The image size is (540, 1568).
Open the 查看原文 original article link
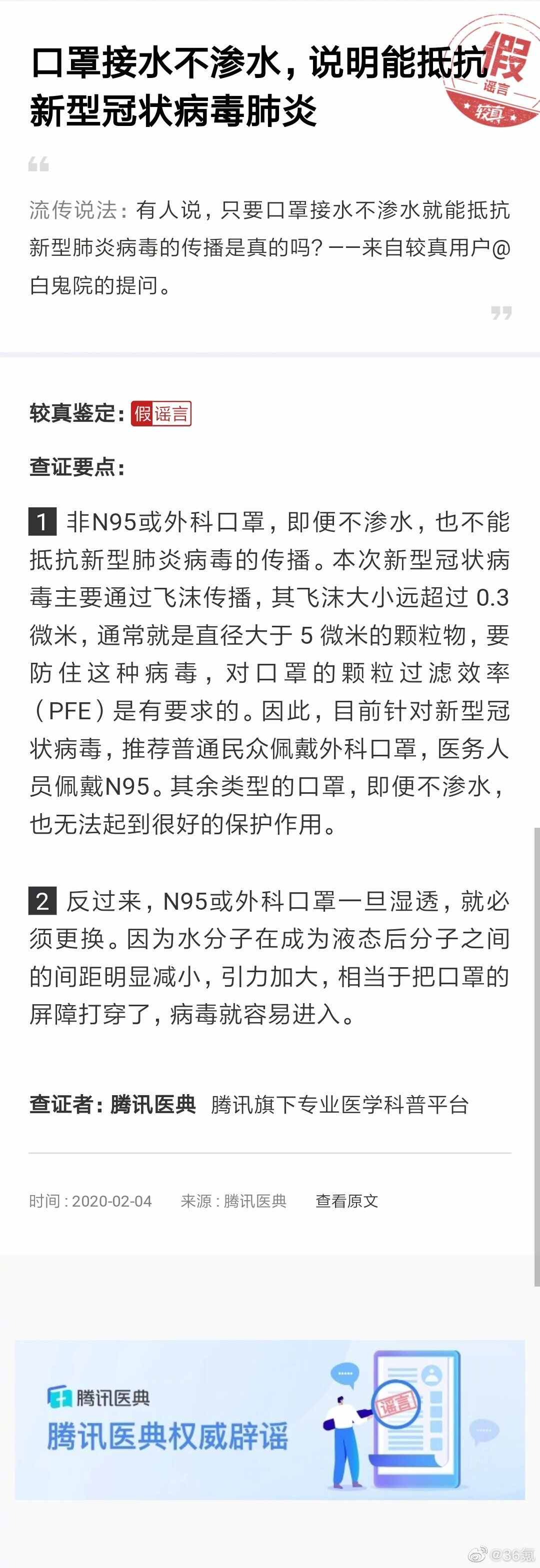[346, 1200]
